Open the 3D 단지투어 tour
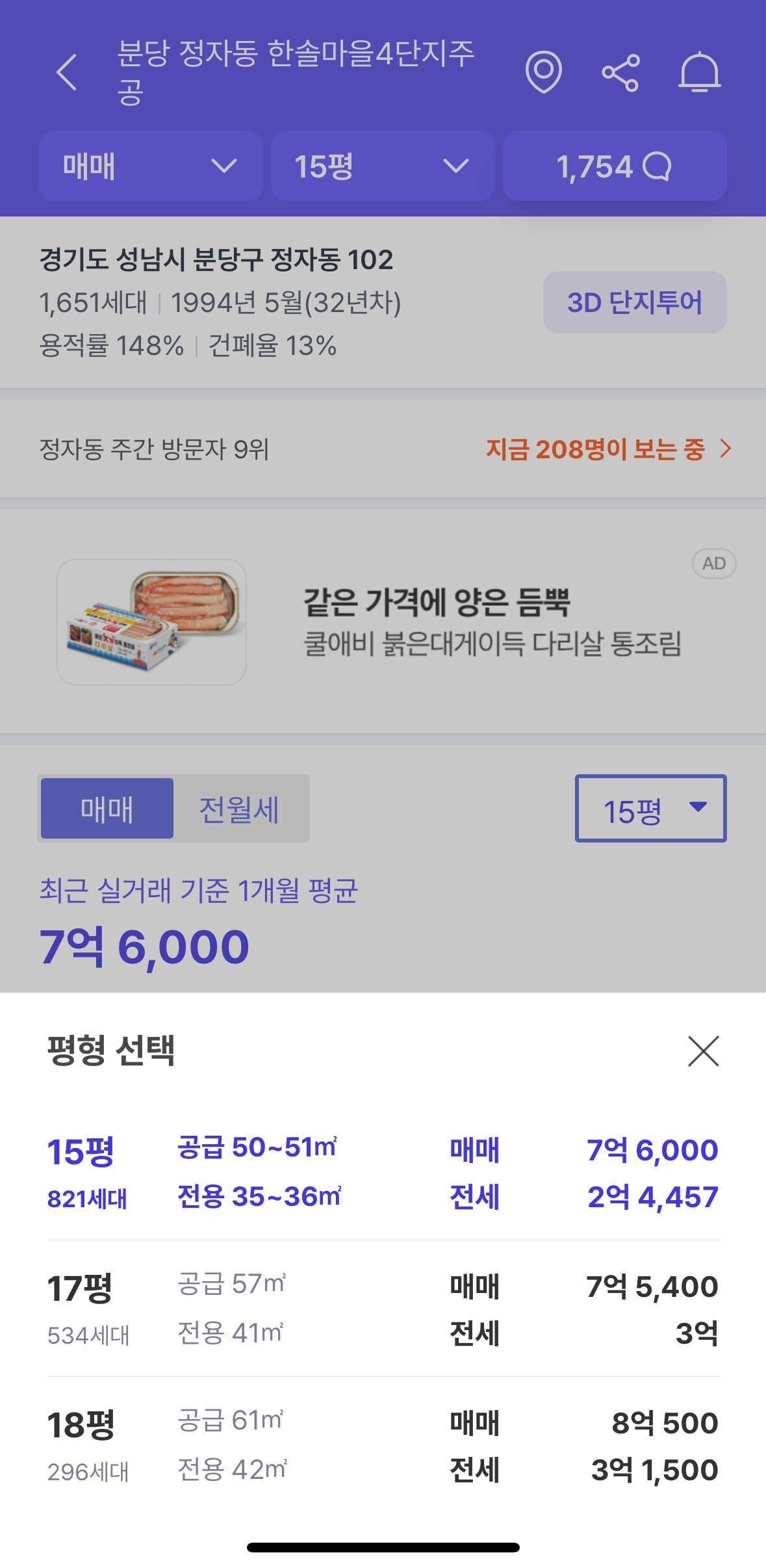 (x=635, y=302)
